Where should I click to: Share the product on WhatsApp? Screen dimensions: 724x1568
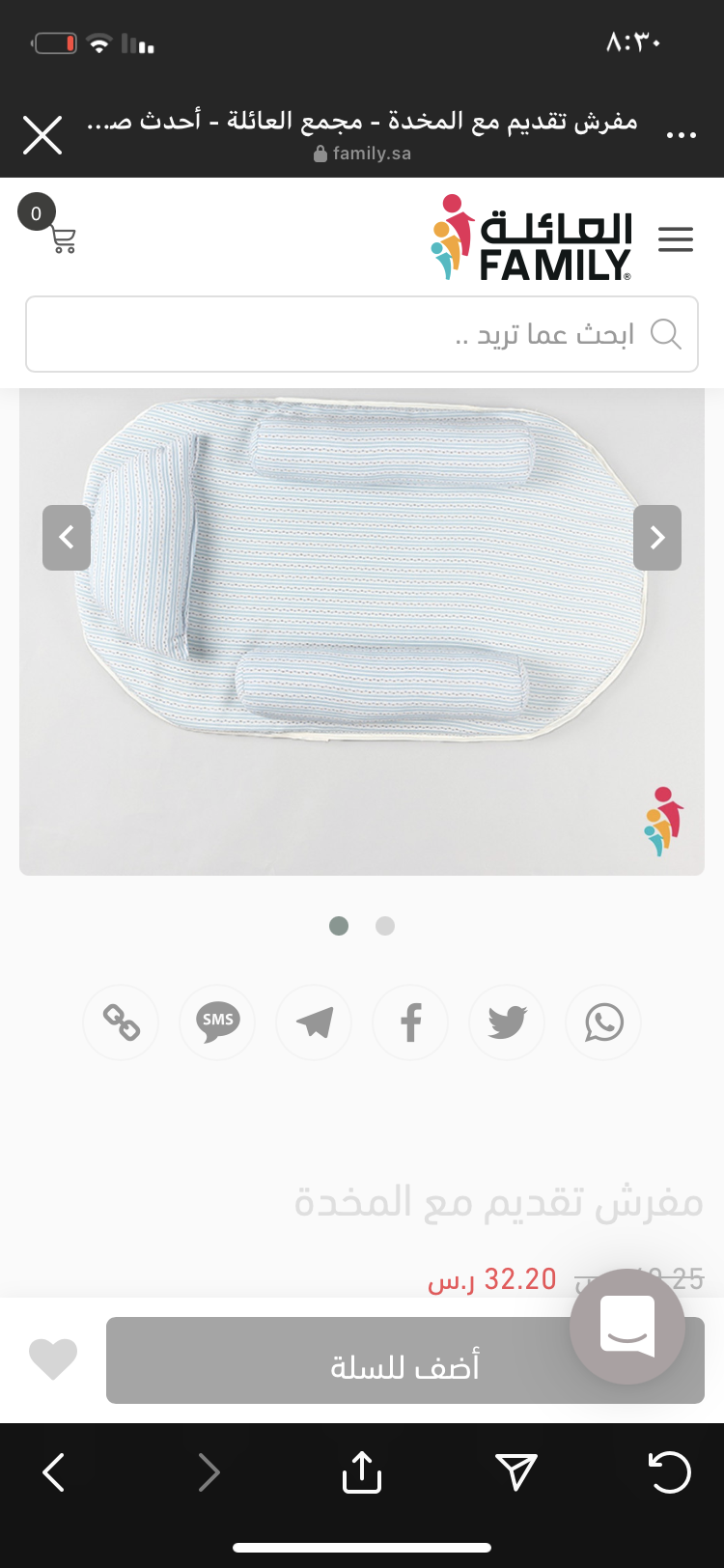click(603, 1022)
